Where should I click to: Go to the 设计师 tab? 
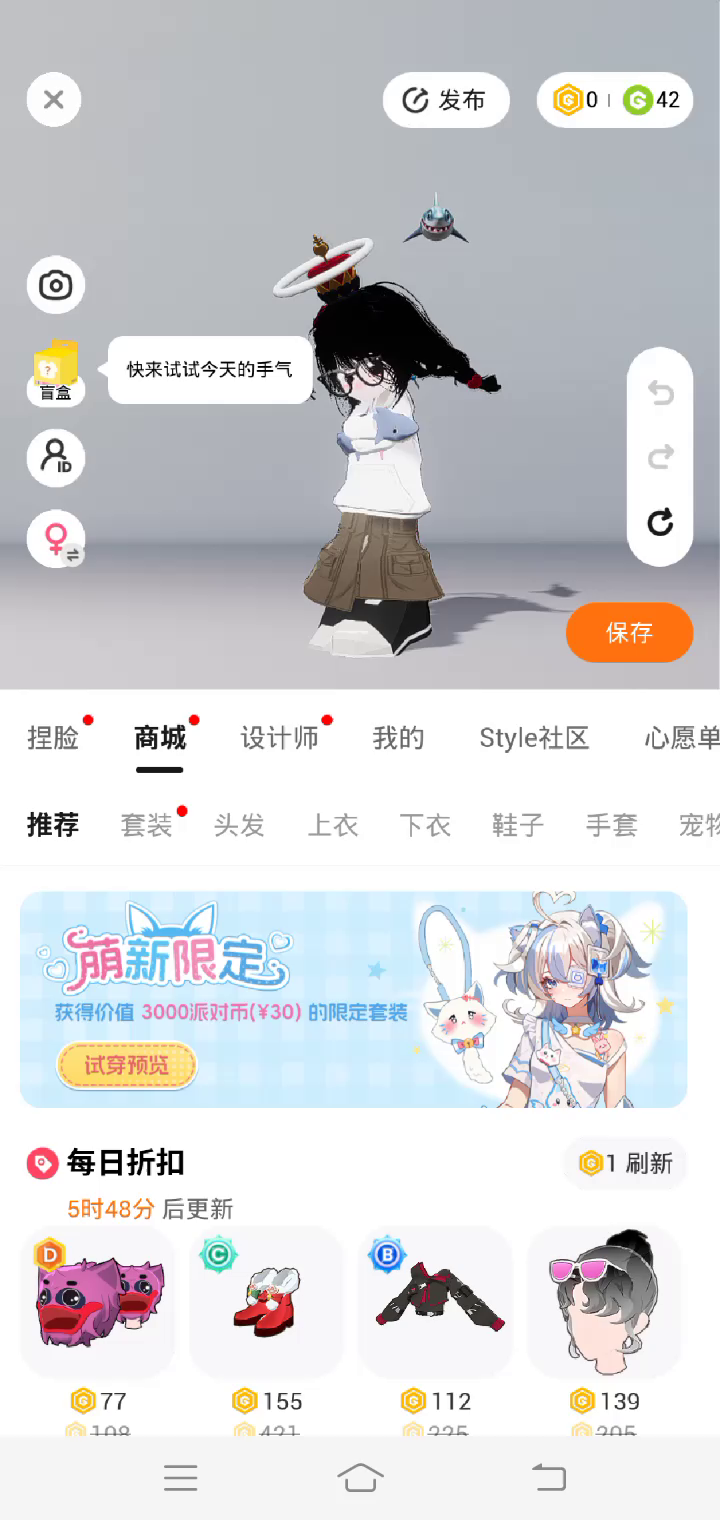pos(279,739)
